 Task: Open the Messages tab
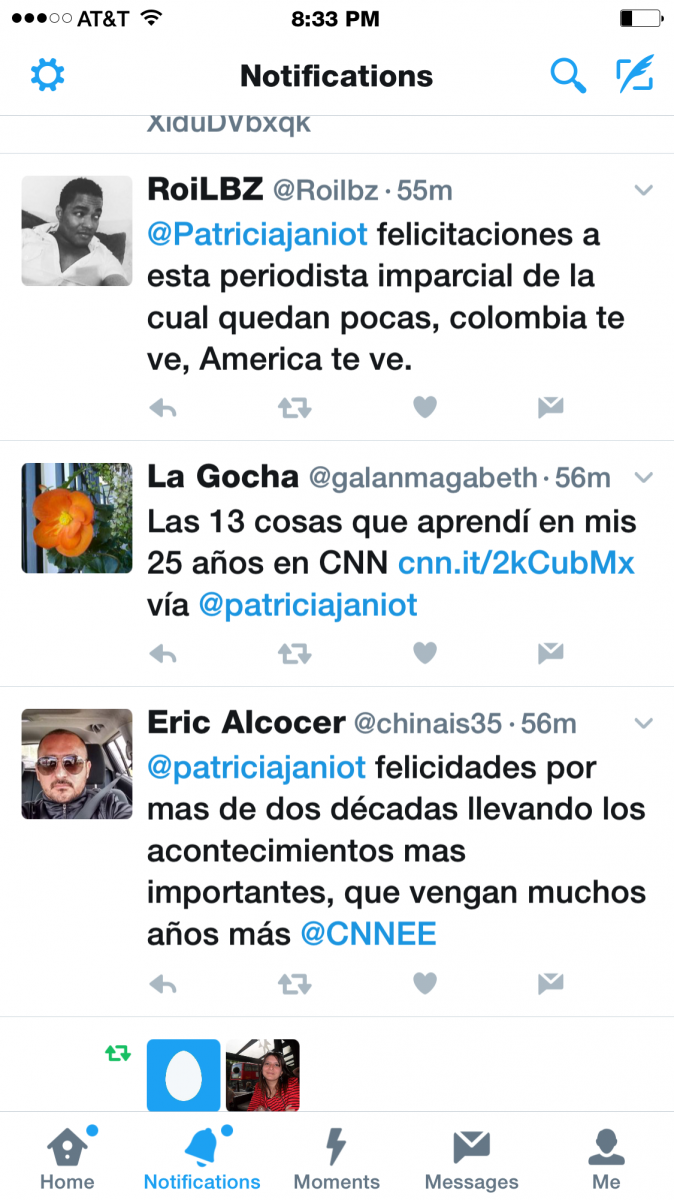pyautogui.click(x=472, y=1159)
